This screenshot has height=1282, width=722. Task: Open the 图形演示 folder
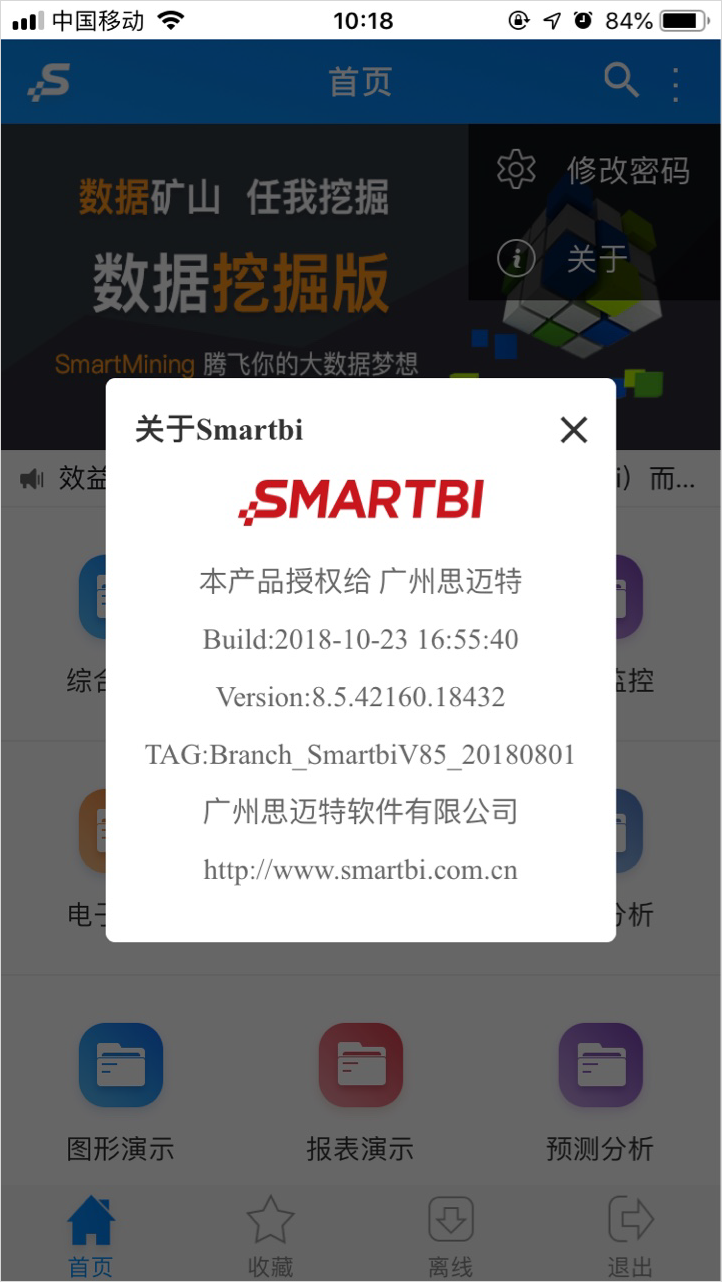121,1093
